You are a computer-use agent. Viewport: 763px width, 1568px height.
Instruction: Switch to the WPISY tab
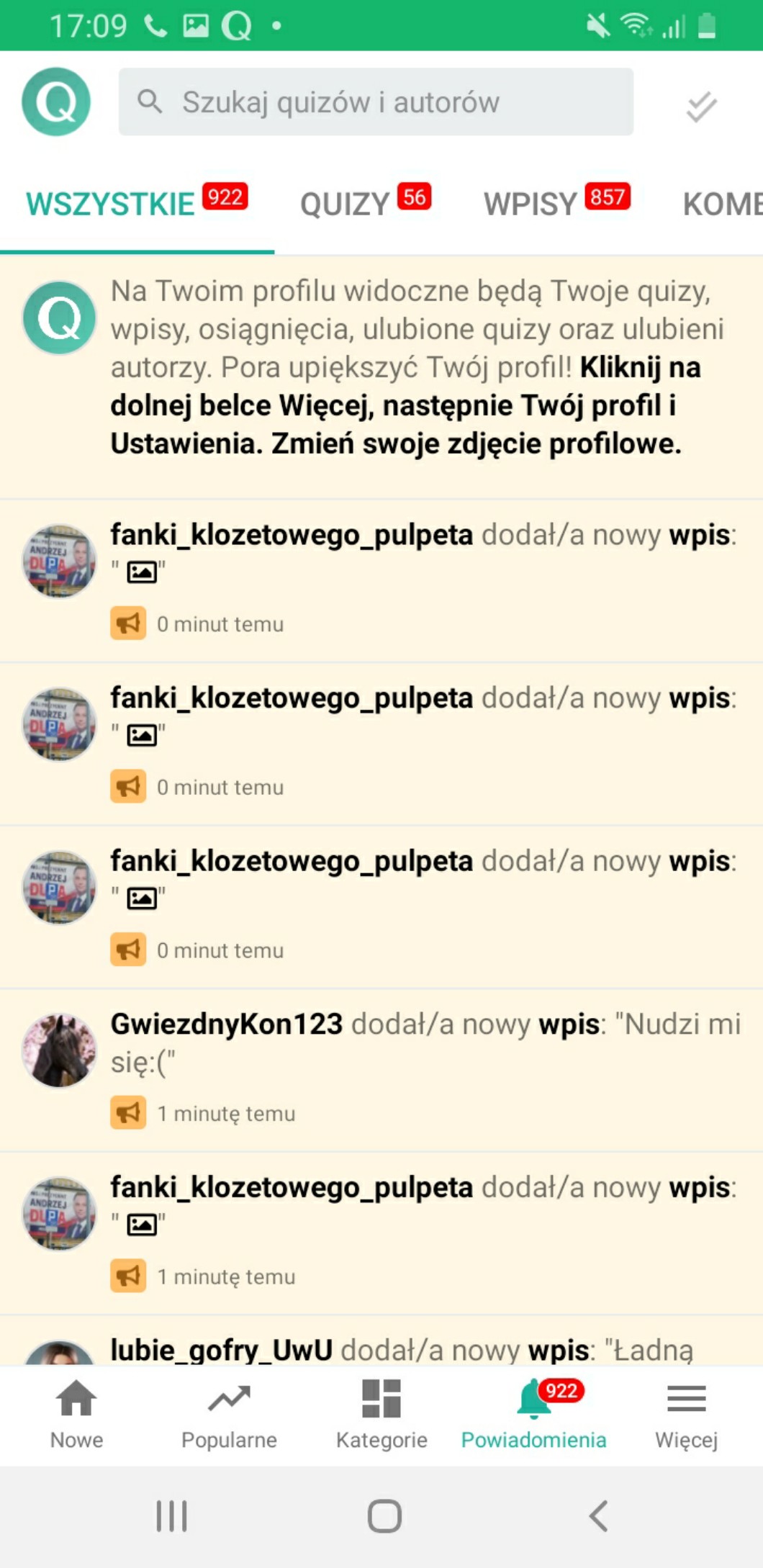point(556,203)
